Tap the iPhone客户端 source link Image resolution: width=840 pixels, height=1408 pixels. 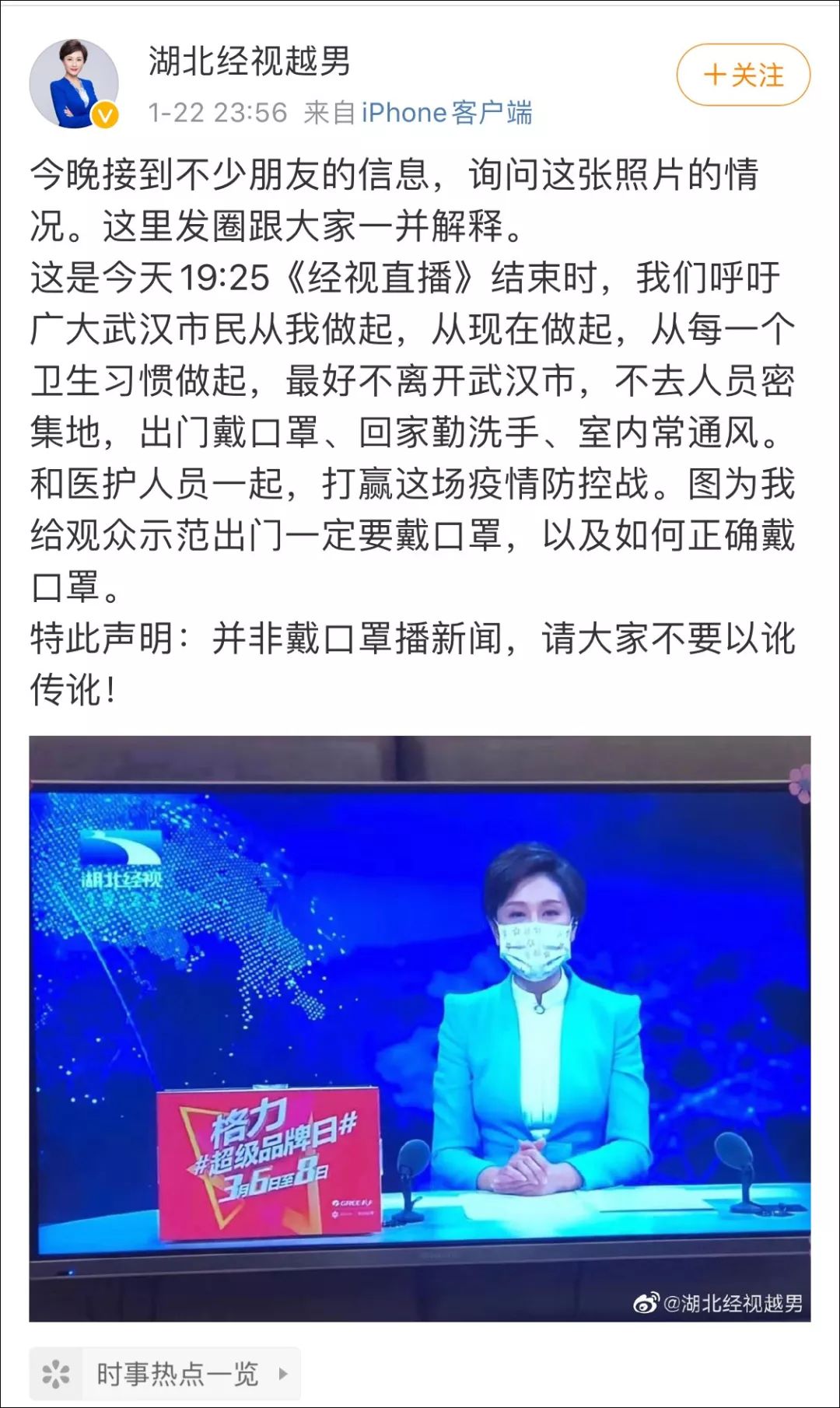click(x=446, y=113)
